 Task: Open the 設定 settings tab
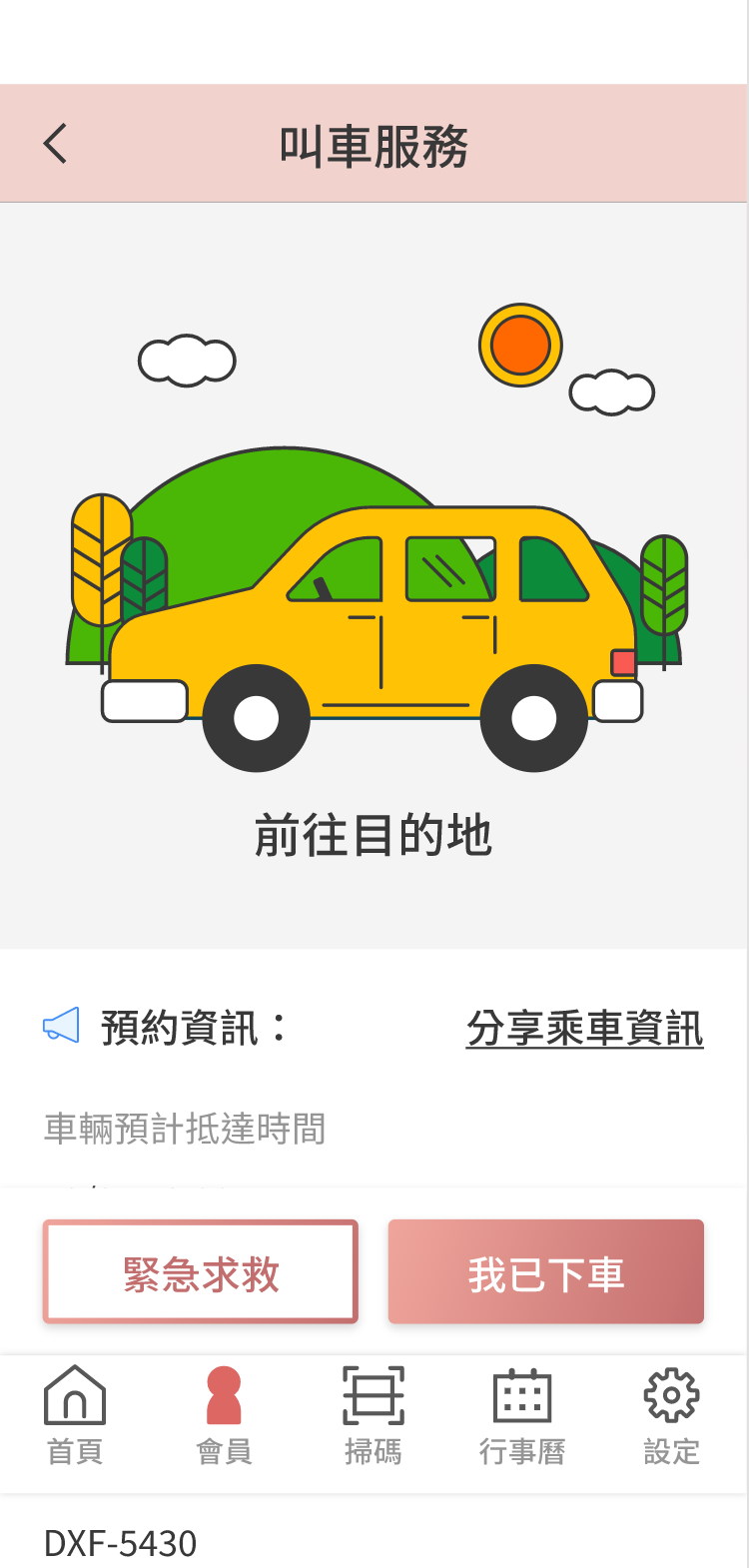click(x=671, y=1416)
